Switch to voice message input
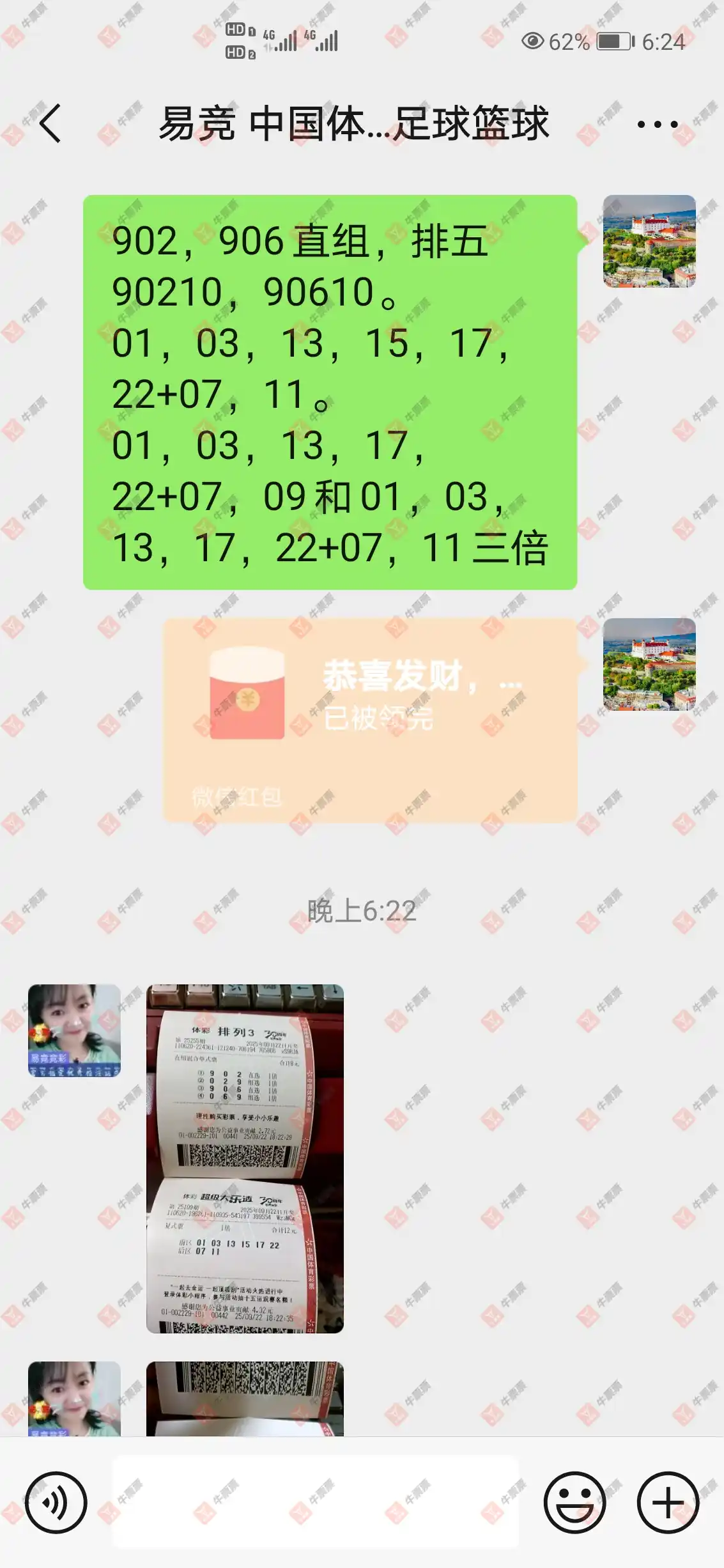The width and height of the screenshot is (724, 1568). 56,1502
